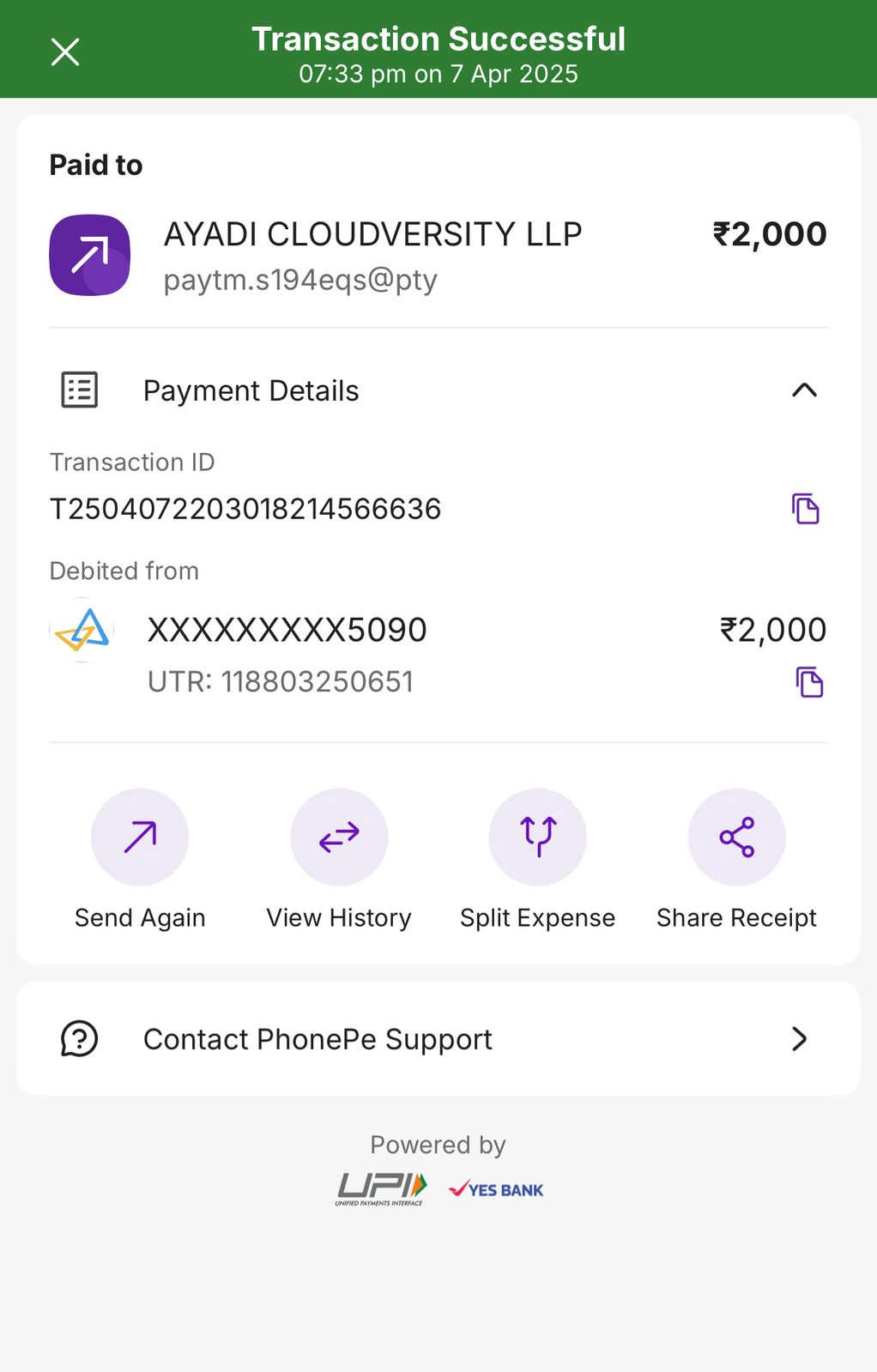Open Contact PhonePe Support
The height and width of the screenshot is (1372, 877).
(x=438, y=1039)
